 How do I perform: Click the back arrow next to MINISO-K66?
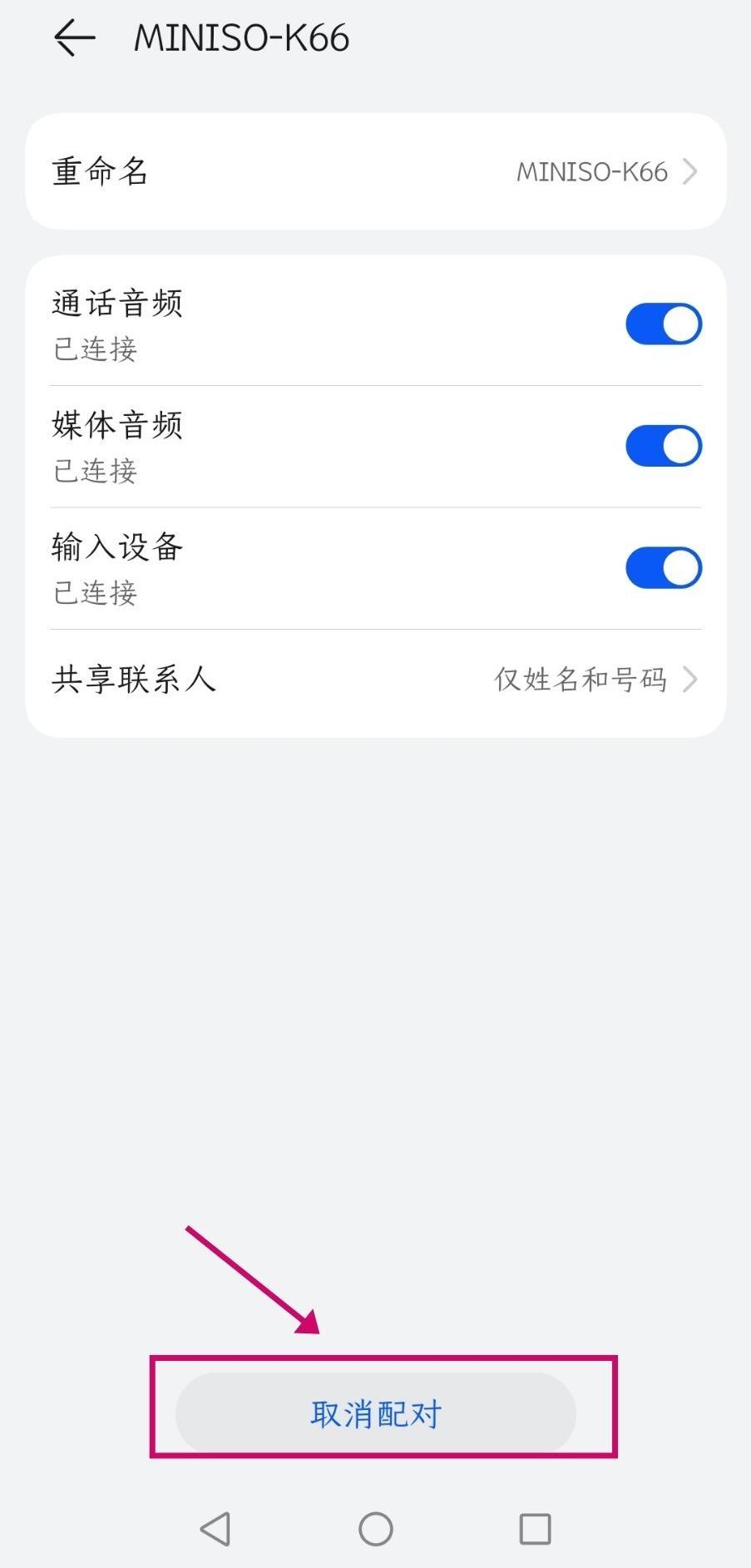(x=73, y=37)
